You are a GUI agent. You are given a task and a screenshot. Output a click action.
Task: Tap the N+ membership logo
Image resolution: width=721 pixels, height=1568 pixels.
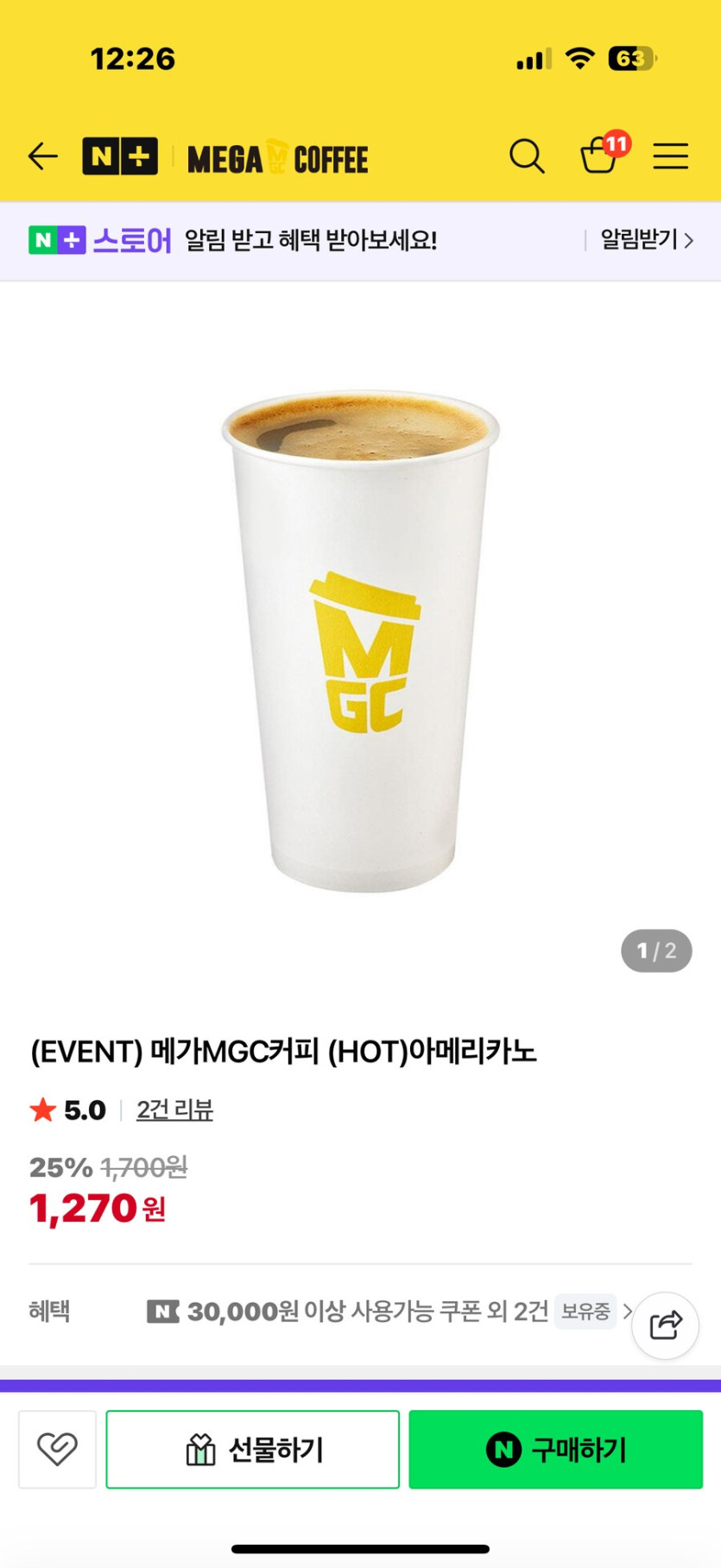(120, 156)
